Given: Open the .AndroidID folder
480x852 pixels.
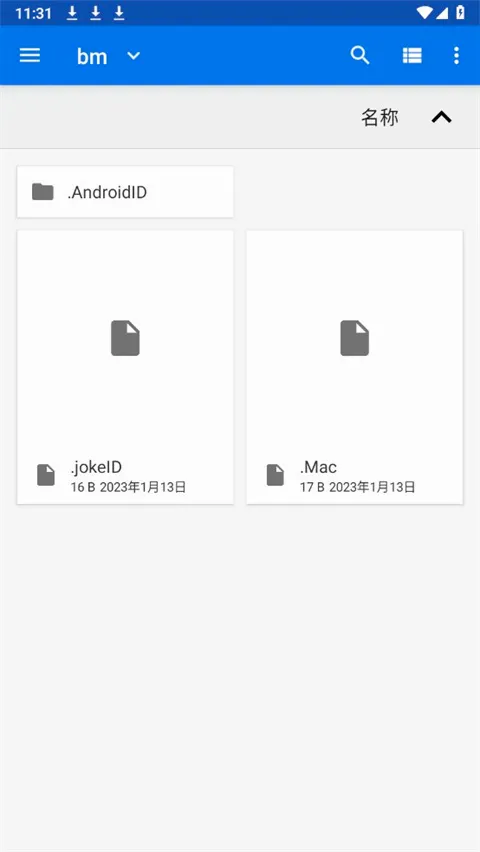Looking at the screenshot, I should click(x=125, y=192).
